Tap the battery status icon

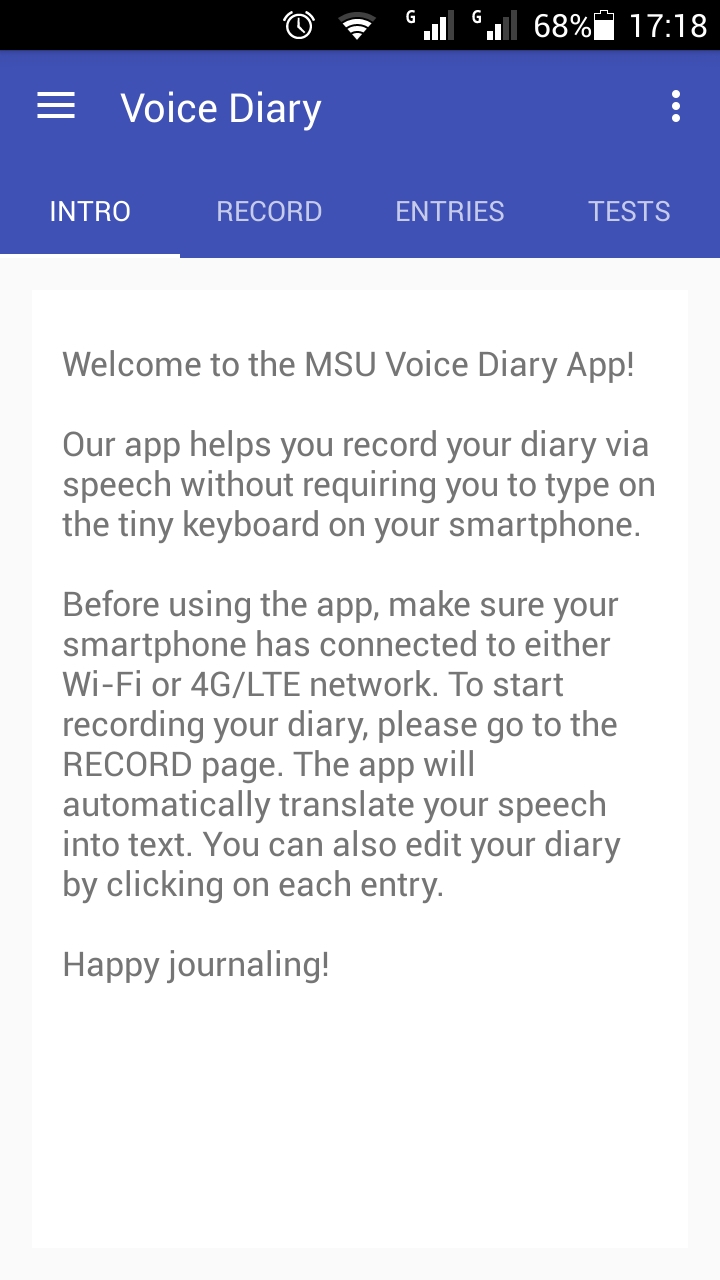tap(604, 27)
